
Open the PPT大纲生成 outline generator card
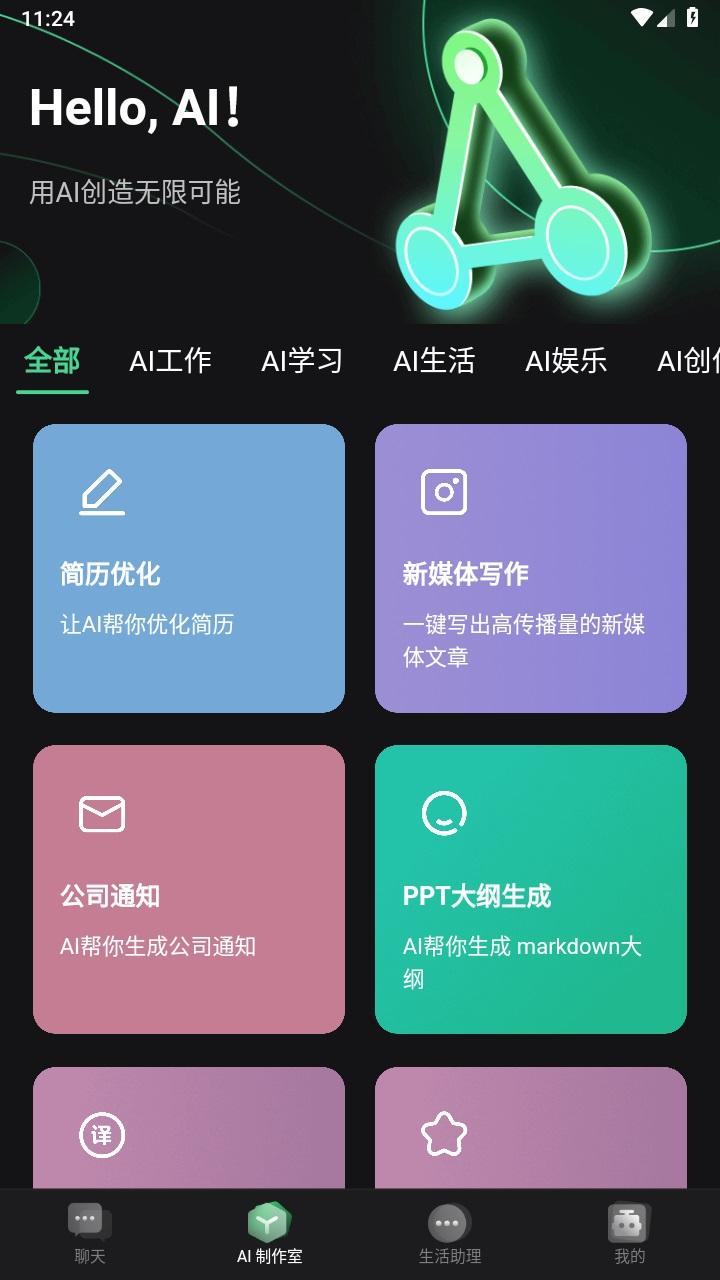(x=531, y=889)
